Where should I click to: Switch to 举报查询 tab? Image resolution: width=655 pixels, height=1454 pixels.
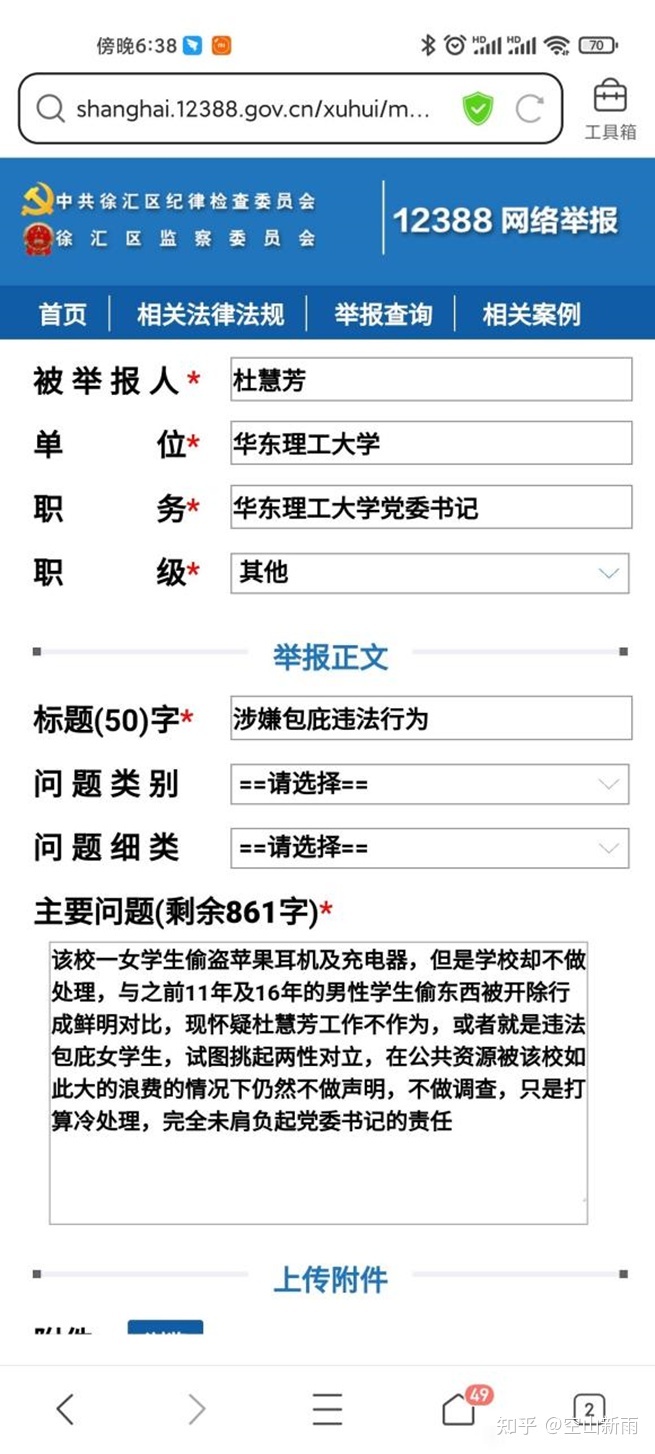tap(383, 315)
